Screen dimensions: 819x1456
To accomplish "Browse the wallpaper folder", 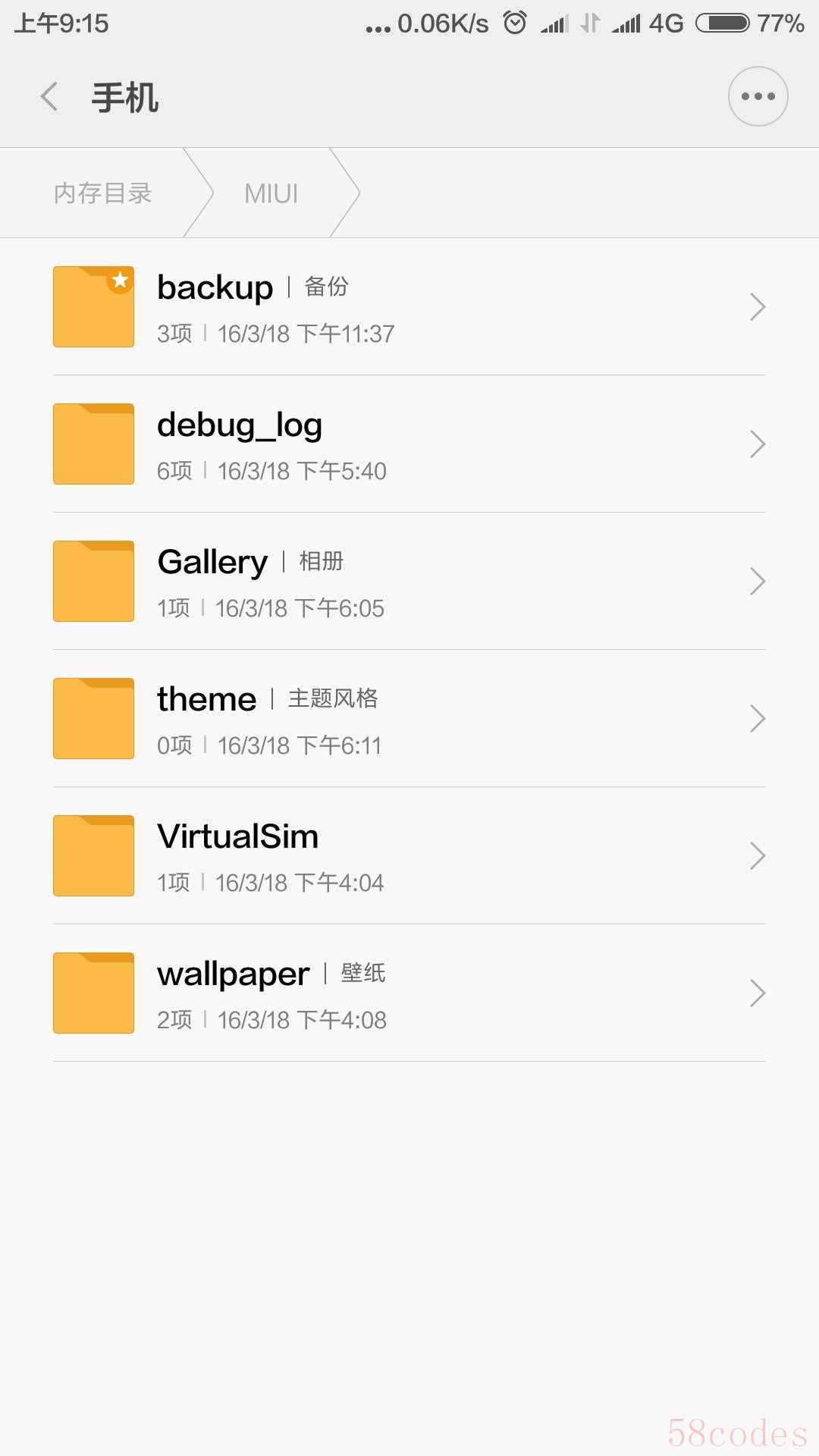I will coord(409,993).
